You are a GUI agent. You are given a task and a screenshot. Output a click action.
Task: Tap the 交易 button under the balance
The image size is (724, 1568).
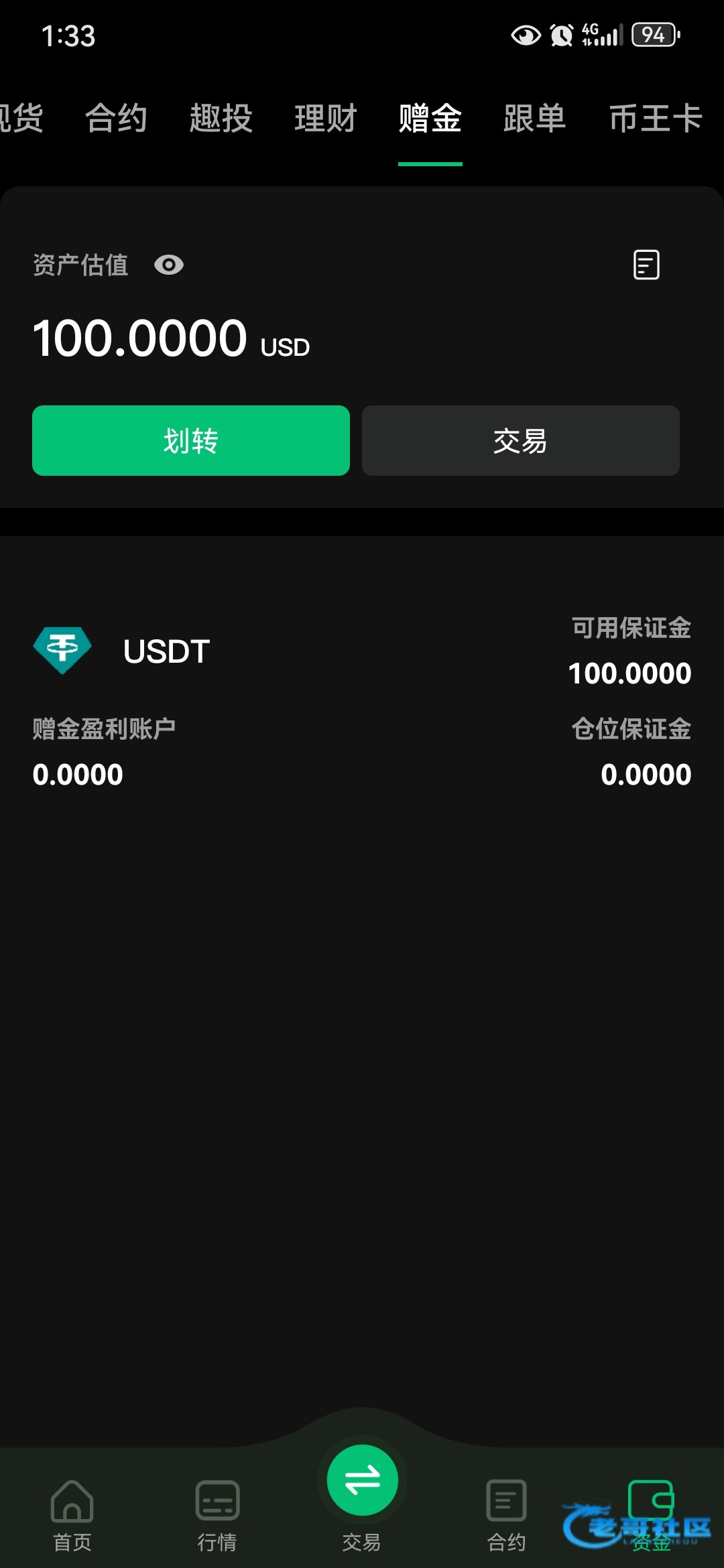point(521,441)
